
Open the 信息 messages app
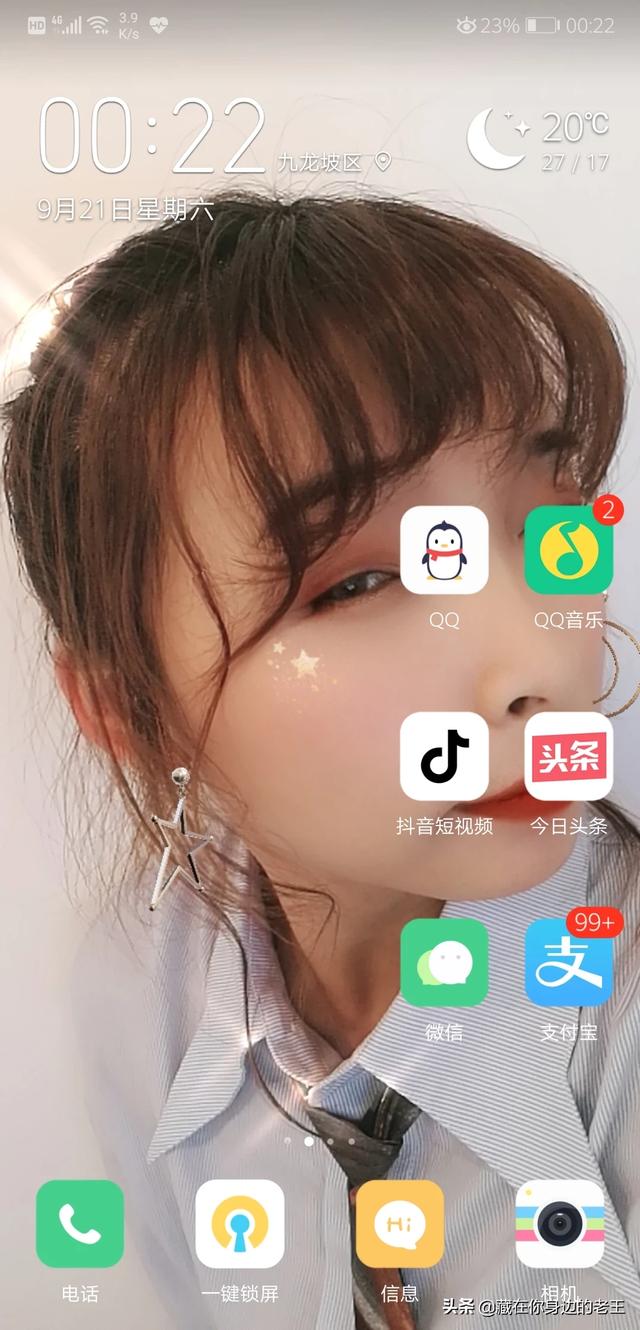tap(400, 1223)
